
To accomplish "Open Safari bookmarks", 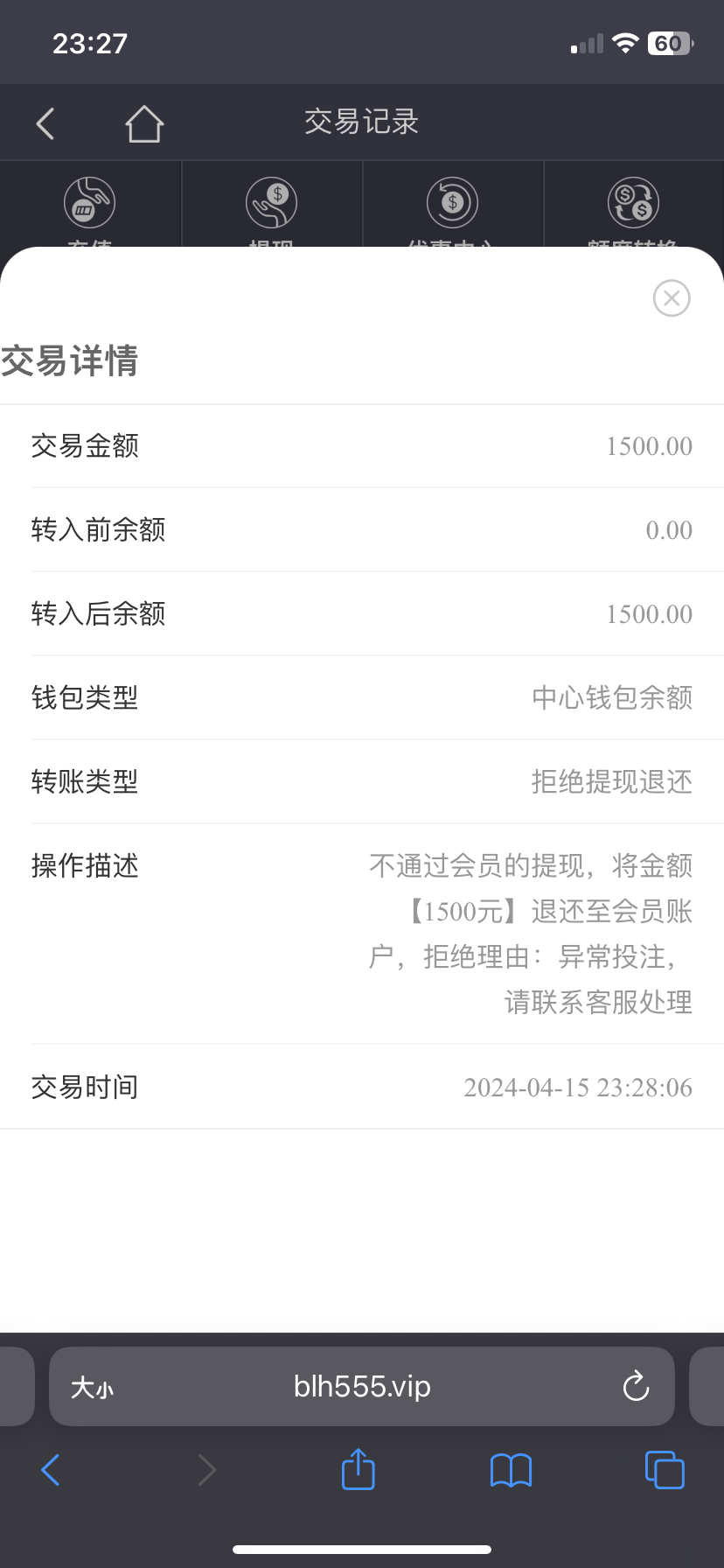I will (x=511, y=1469).
